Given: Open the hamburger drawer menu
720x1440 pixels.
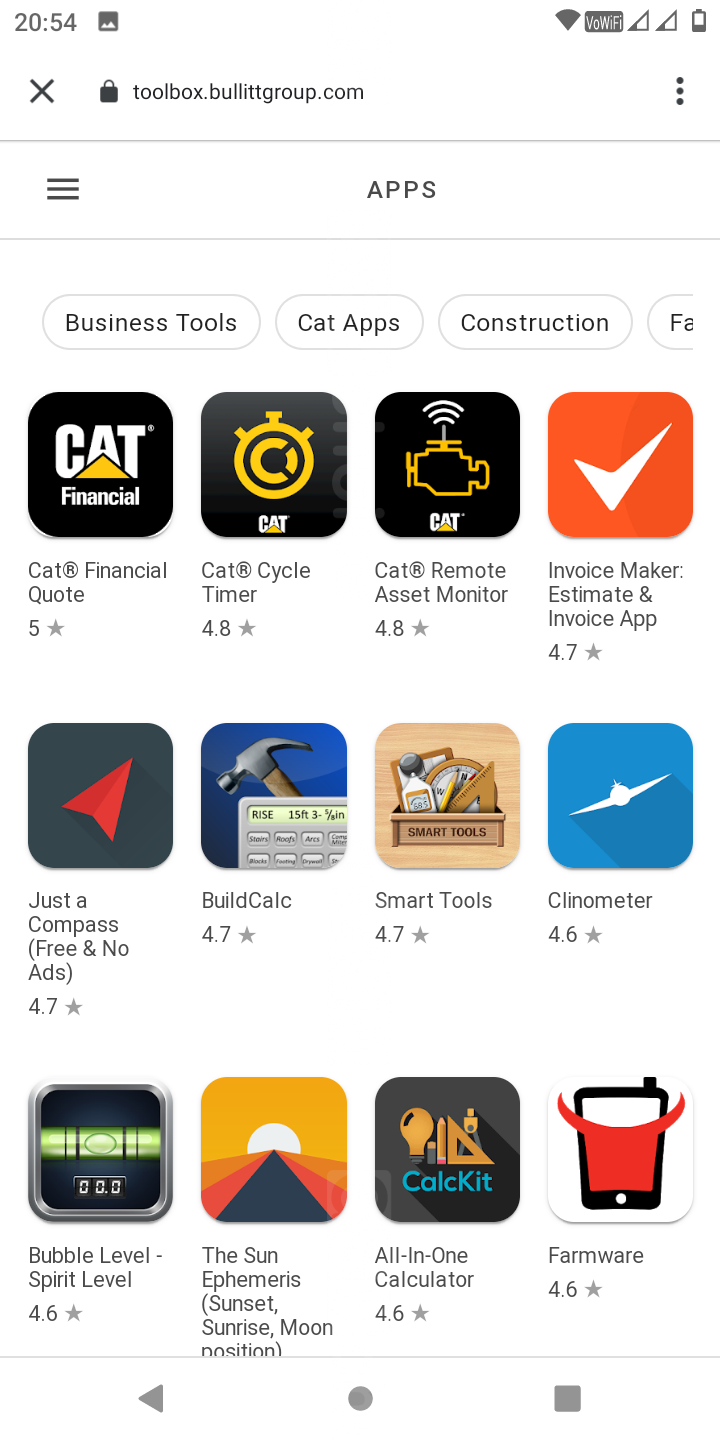Looking at the screenshot, I should click(63, 189).
